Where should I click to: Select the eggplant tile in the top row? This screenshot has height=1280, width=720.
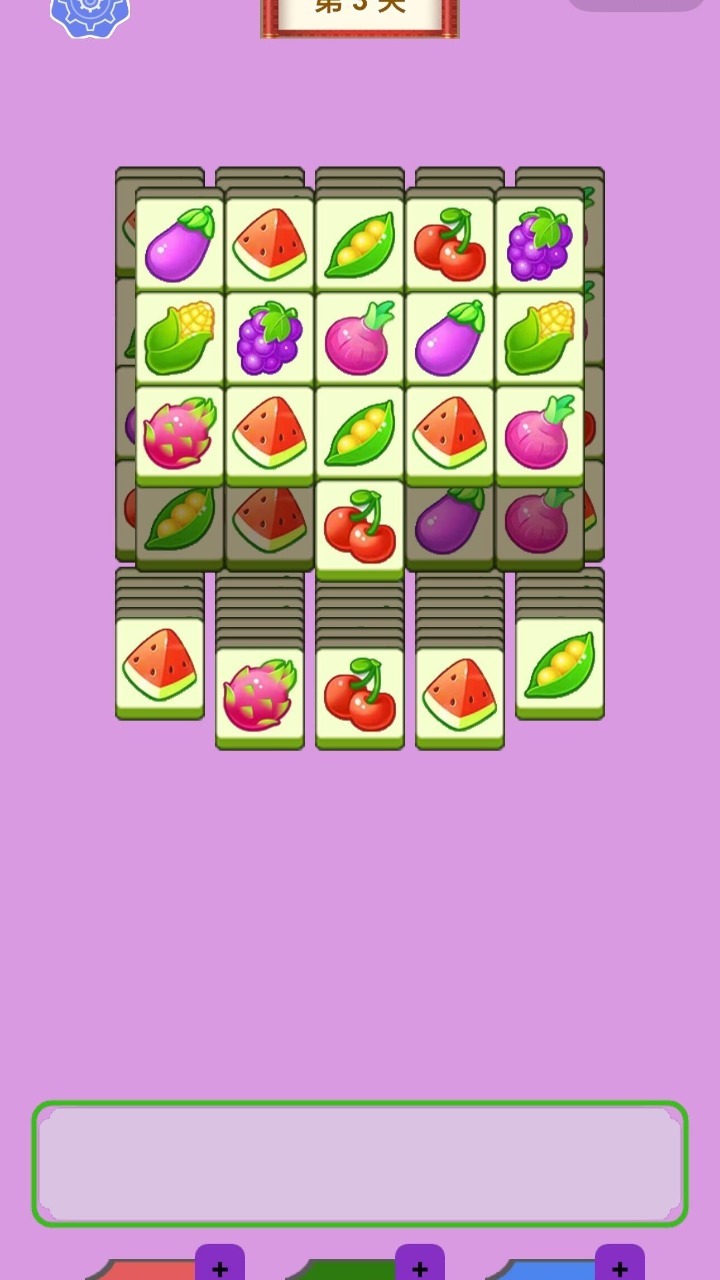pyautogui.click(x=180, y=243)
